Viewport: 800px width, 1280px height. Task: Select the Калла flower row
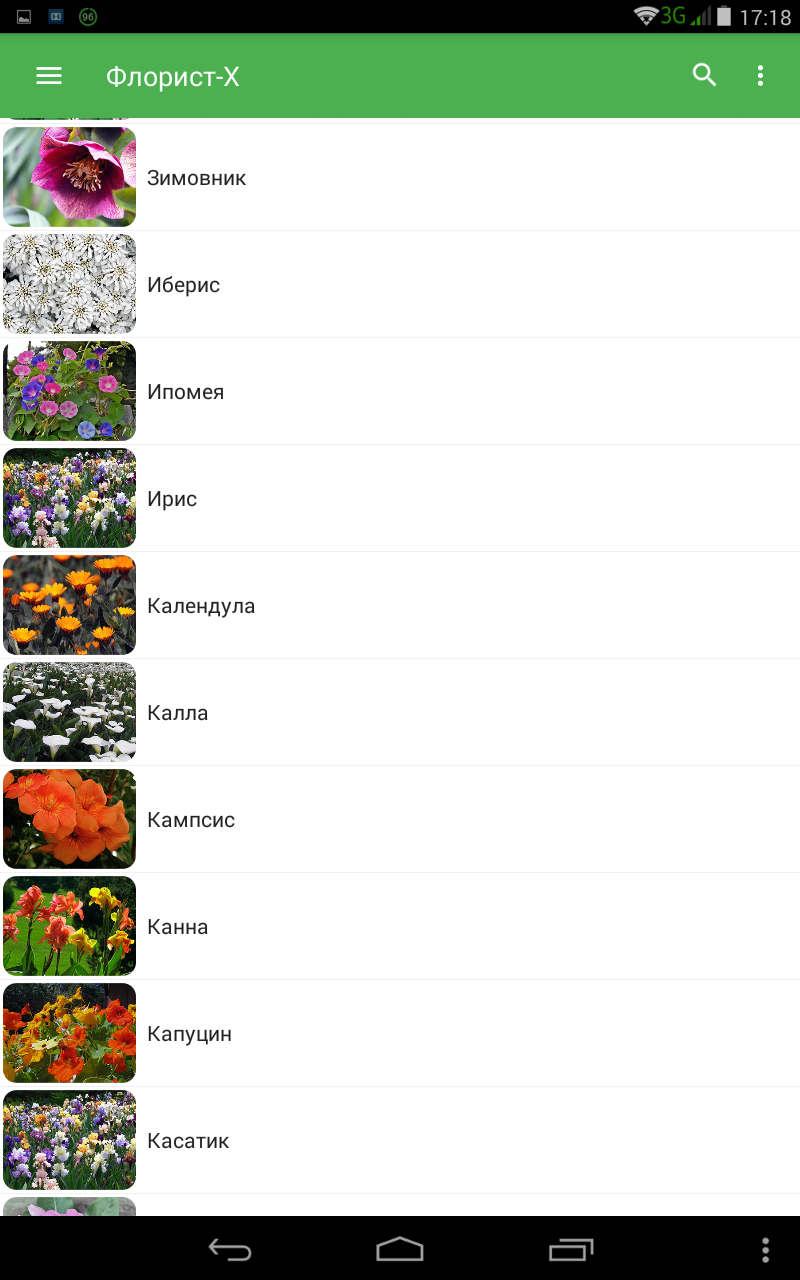click(400, 712)
